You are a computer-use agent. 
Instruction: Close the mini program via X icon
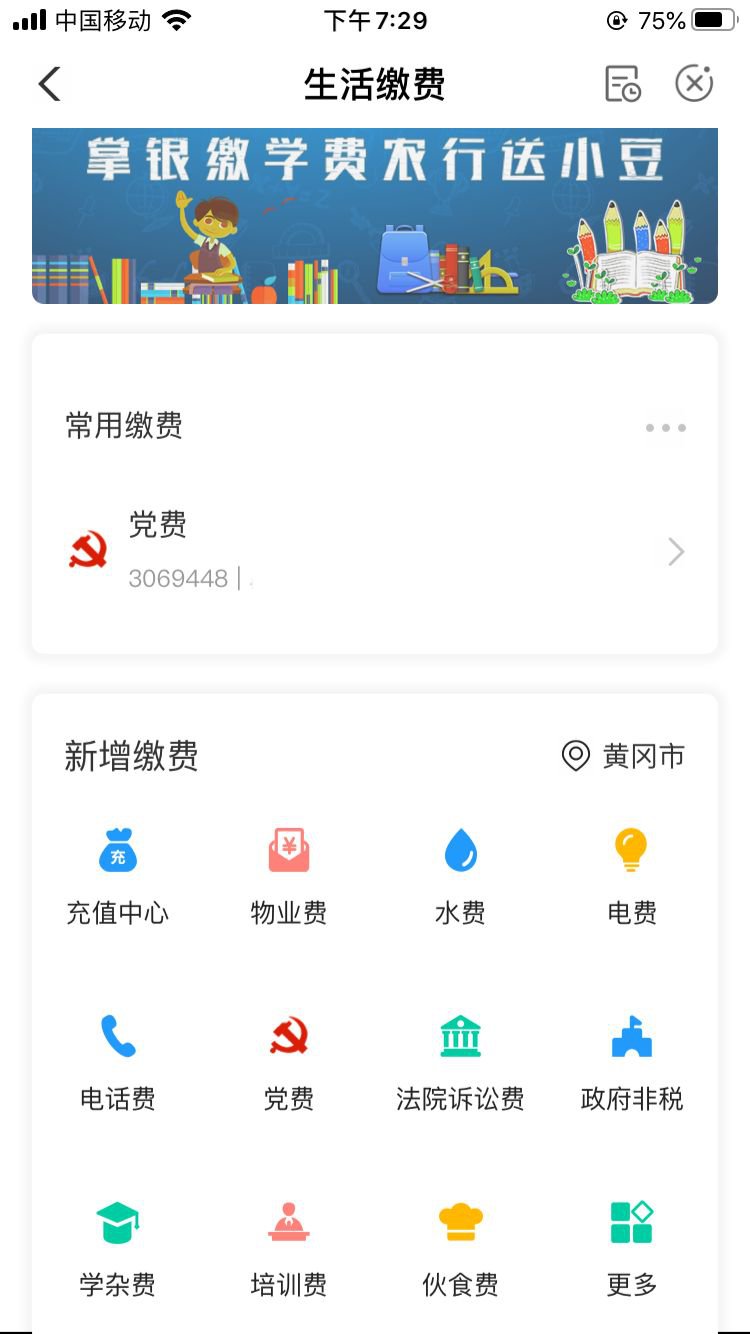click(x=694, y=84)
